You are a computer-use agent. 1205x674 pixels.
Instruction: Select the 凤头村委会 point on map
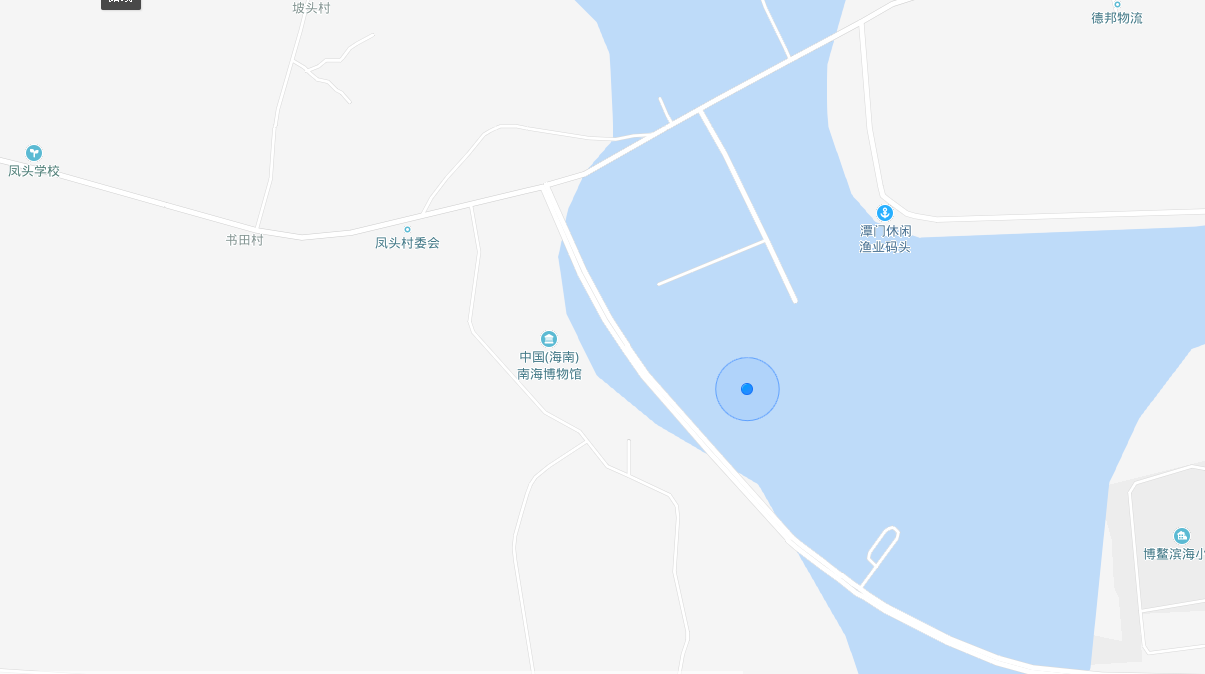[x=407, y=230]
